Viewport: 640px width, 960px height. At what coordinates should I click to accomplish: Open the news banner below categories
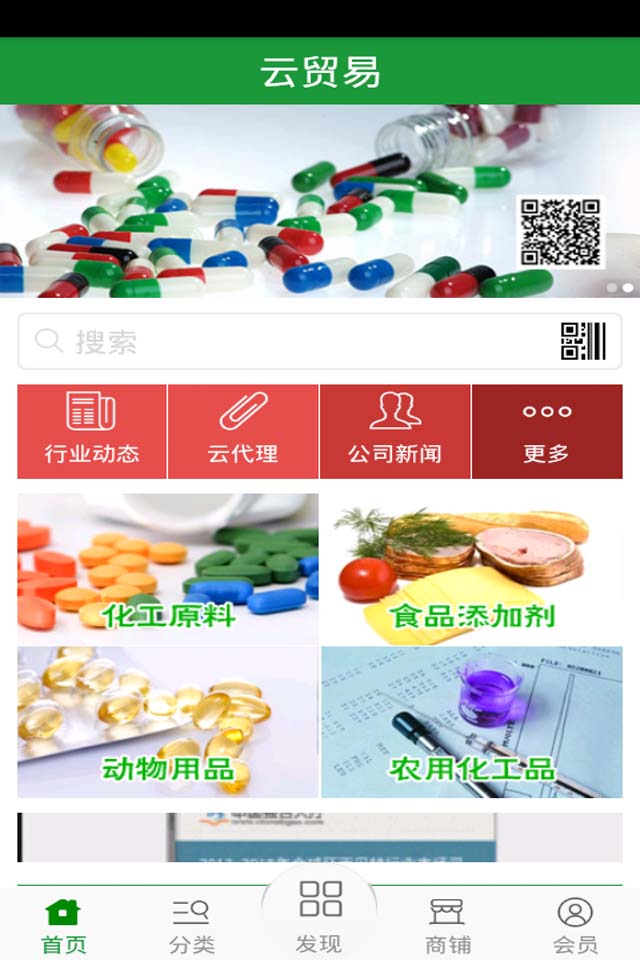tap(320, 837)
